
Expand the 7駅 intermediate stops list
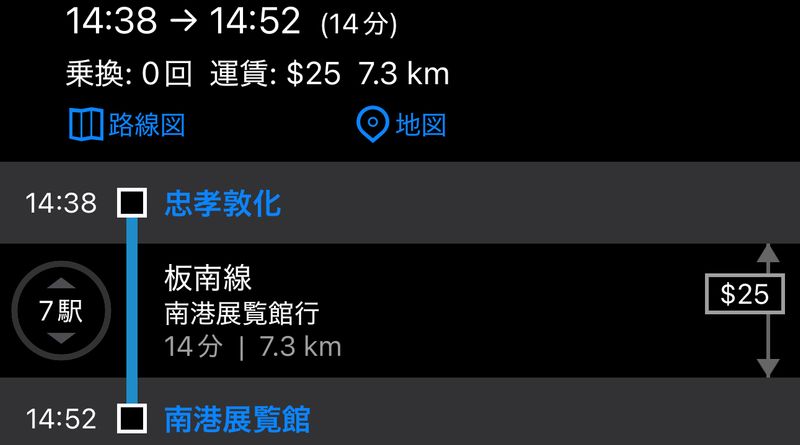point(61,311)
